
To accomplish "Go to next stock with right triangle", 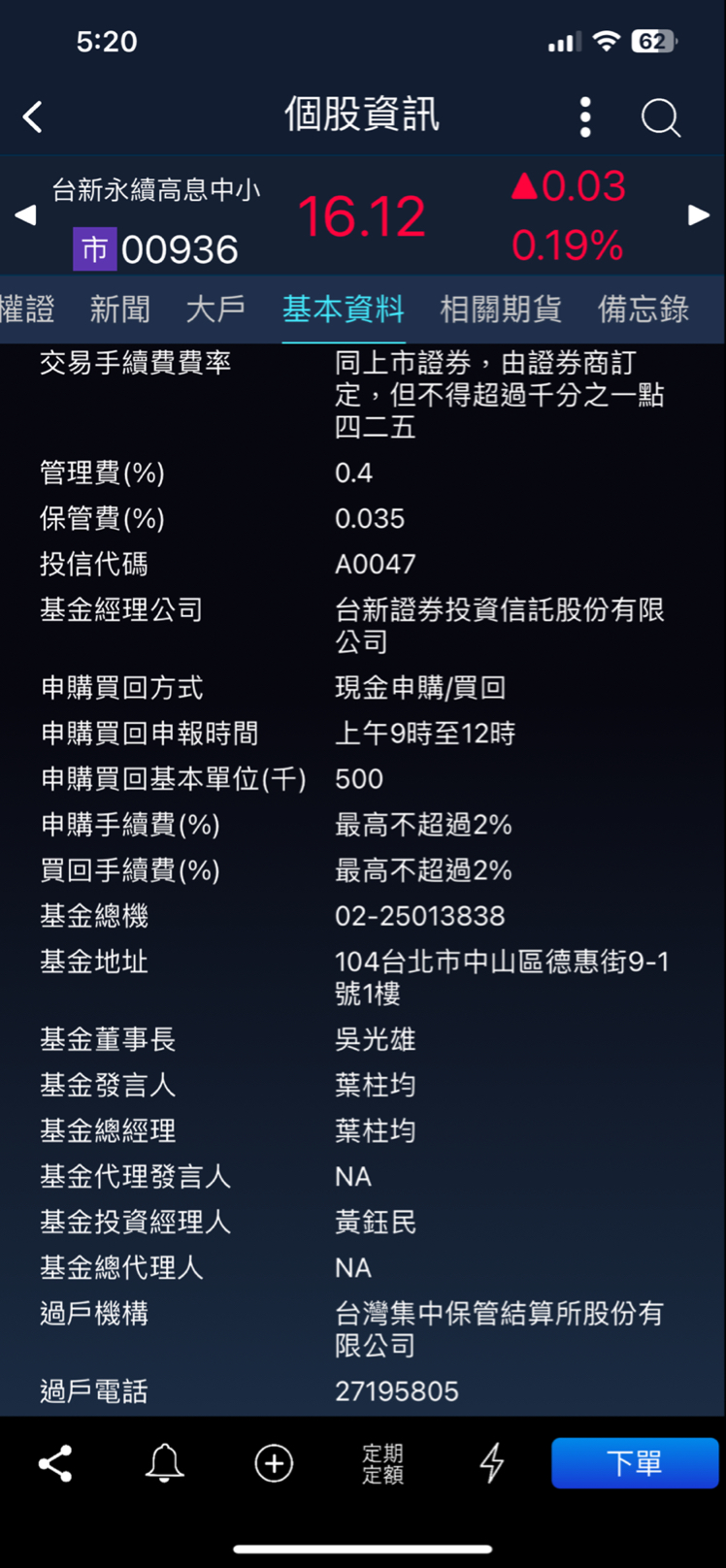I will [699, 215].
